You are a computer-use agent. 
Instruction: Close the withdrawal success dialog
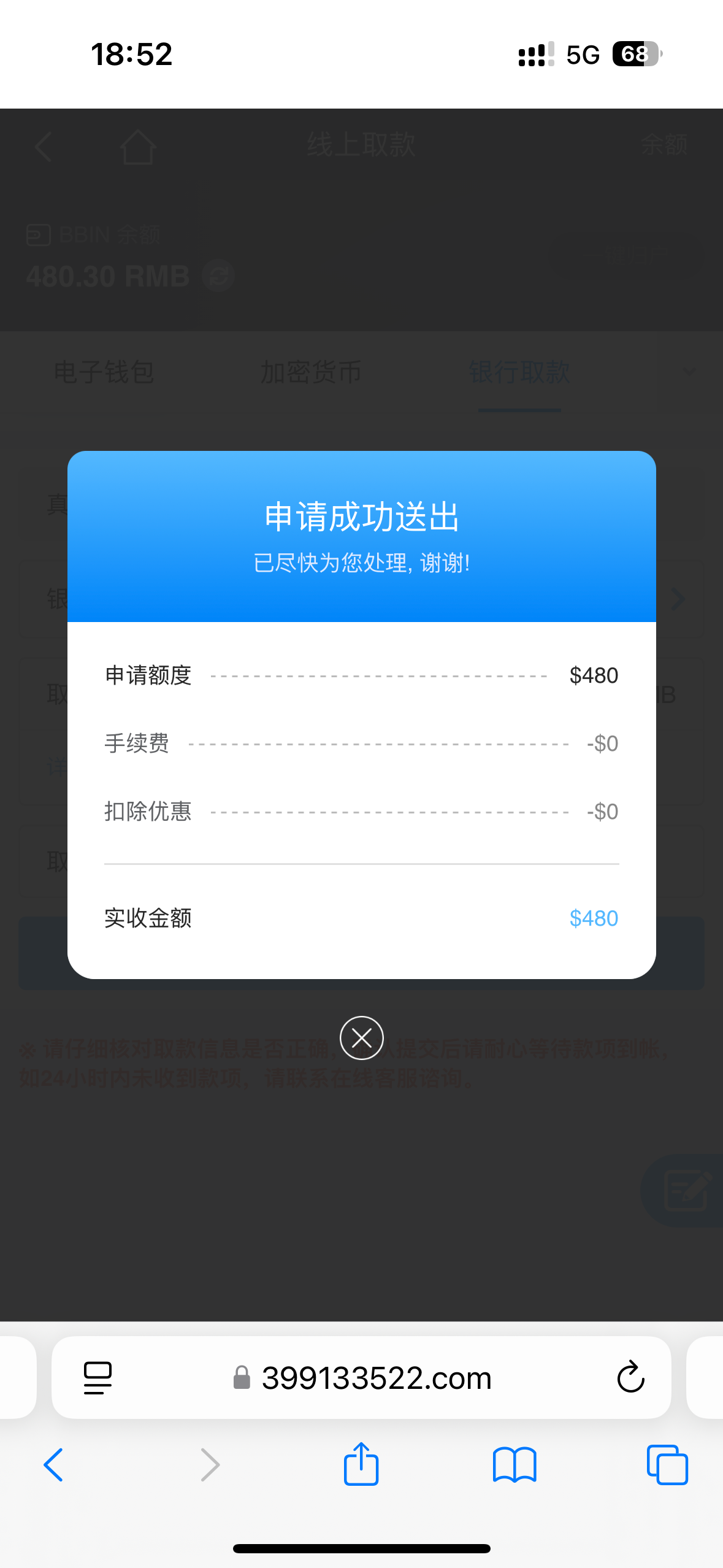pos(361,1038)
